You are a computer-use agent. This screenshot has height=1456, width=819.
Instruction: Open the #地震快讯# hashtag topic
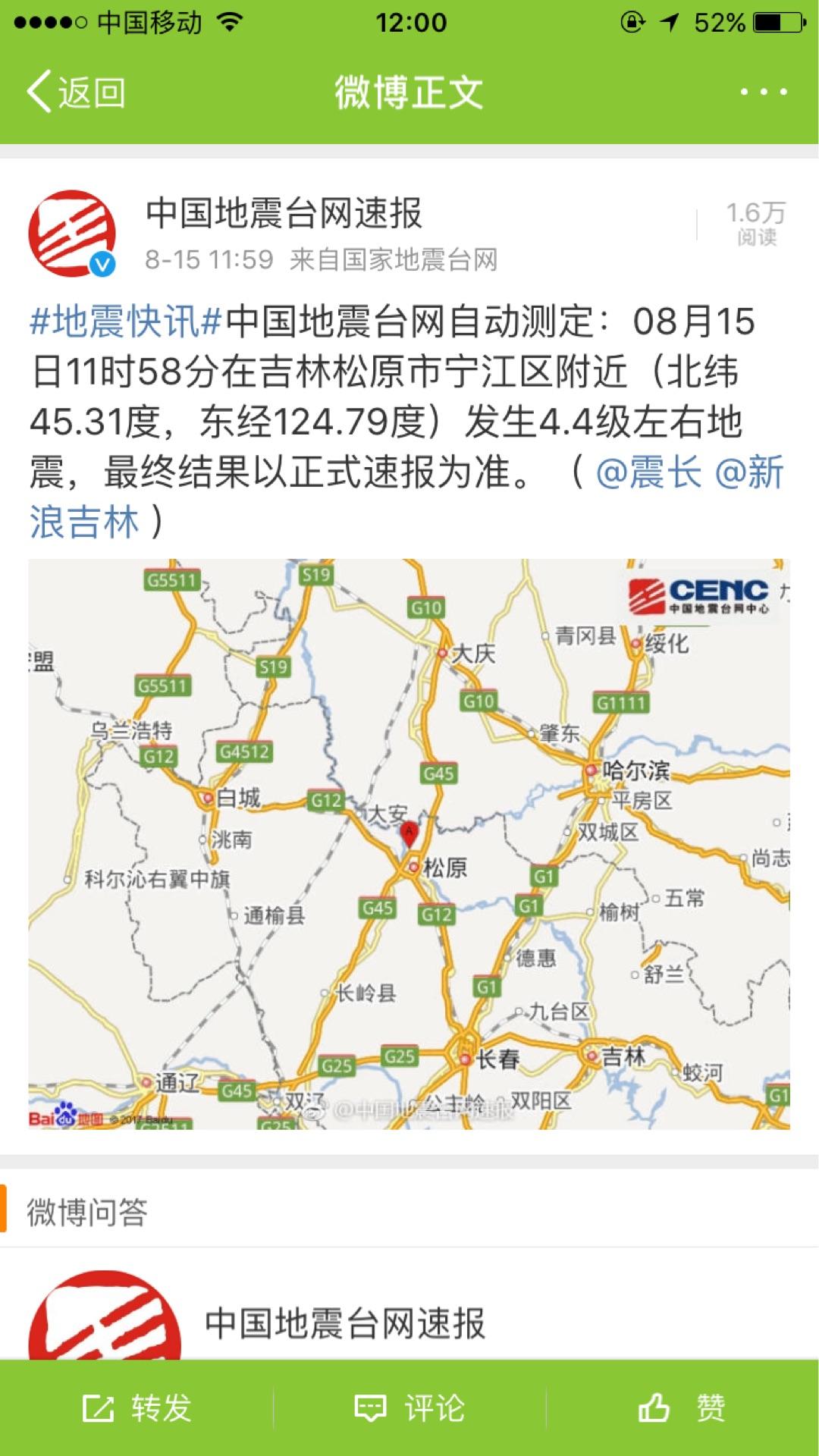(126, 322)
